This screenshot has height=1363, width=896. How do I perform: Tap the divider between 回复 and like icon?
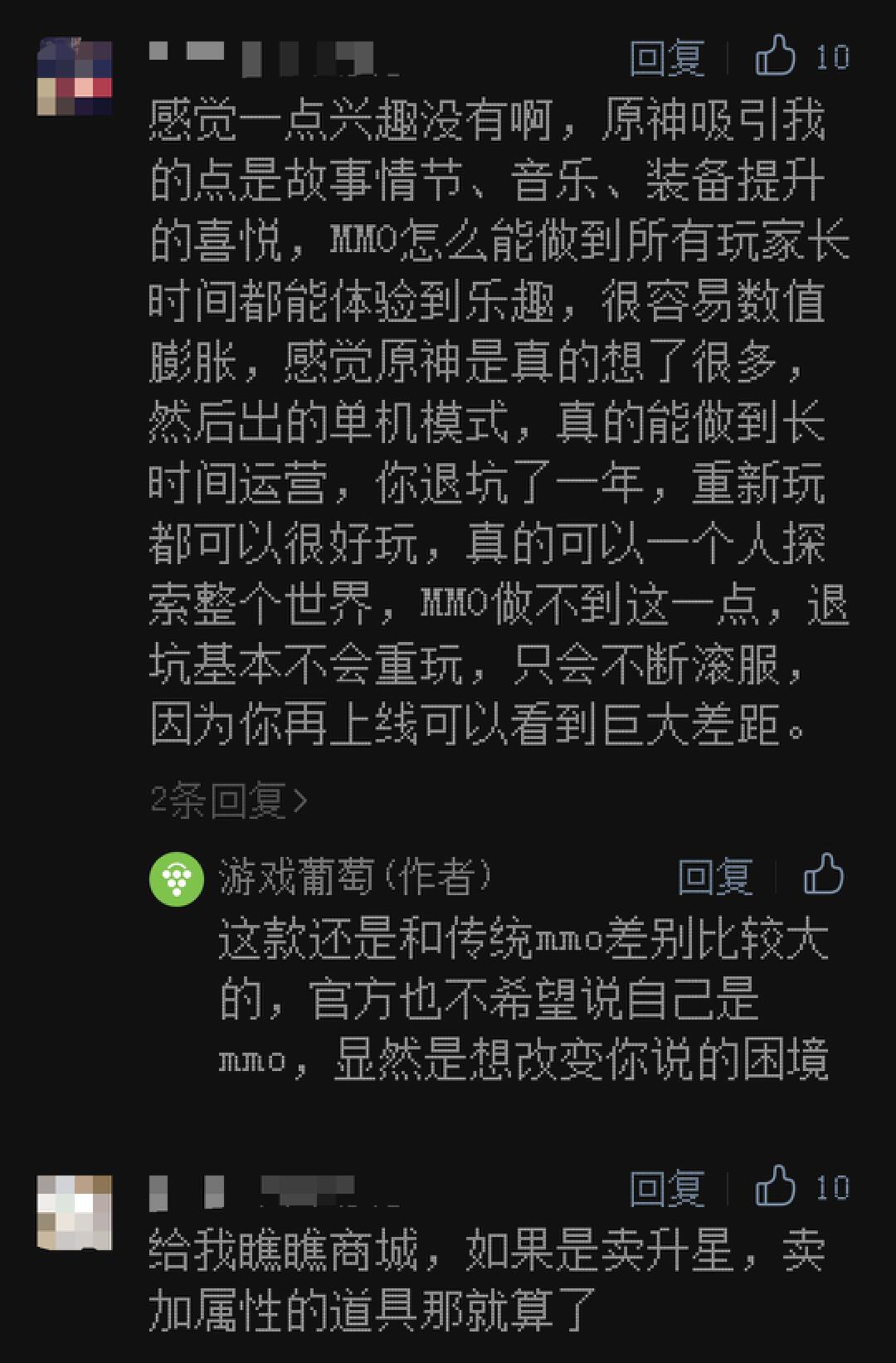(728, 58)
